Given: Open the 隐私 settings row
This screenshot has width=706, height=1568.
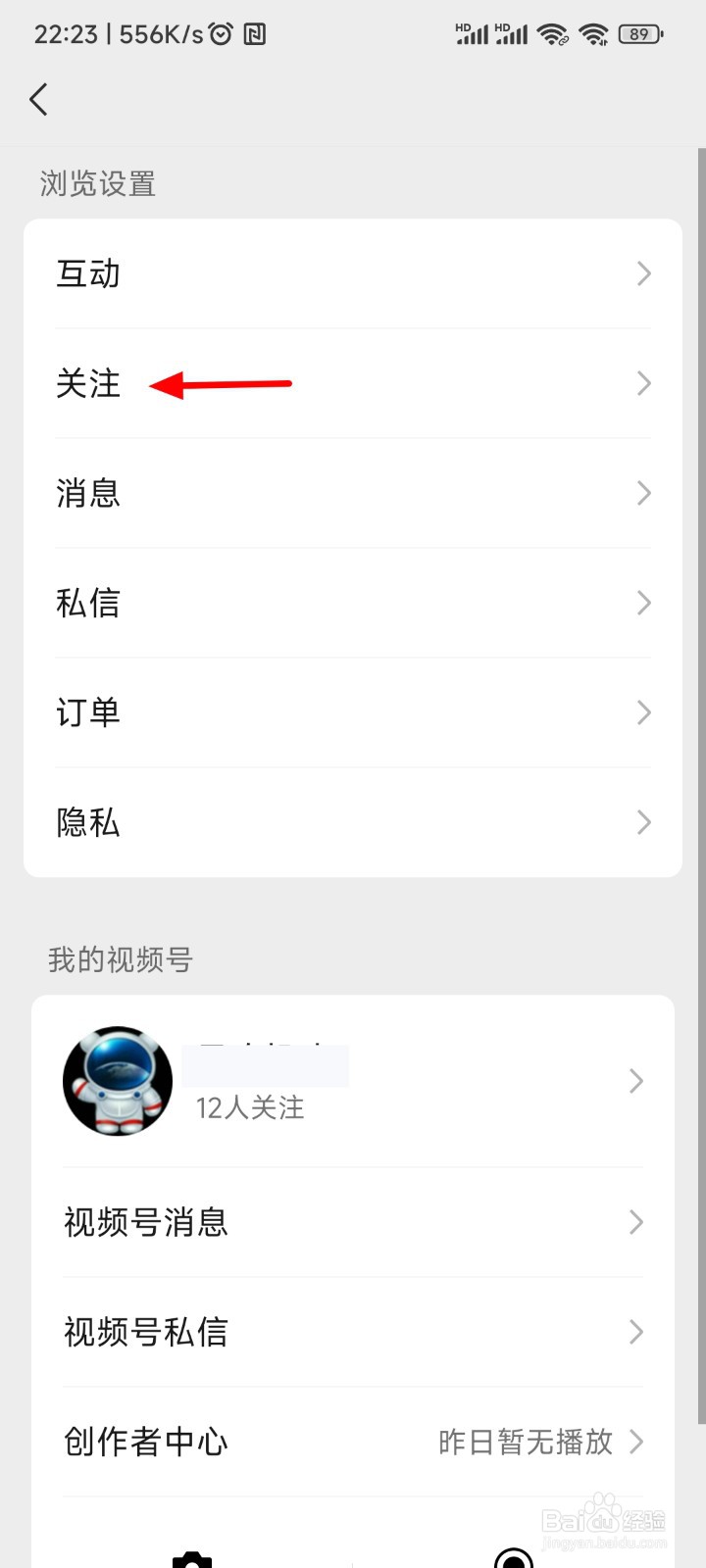Looking at the screenshot, I should point(353,822).
